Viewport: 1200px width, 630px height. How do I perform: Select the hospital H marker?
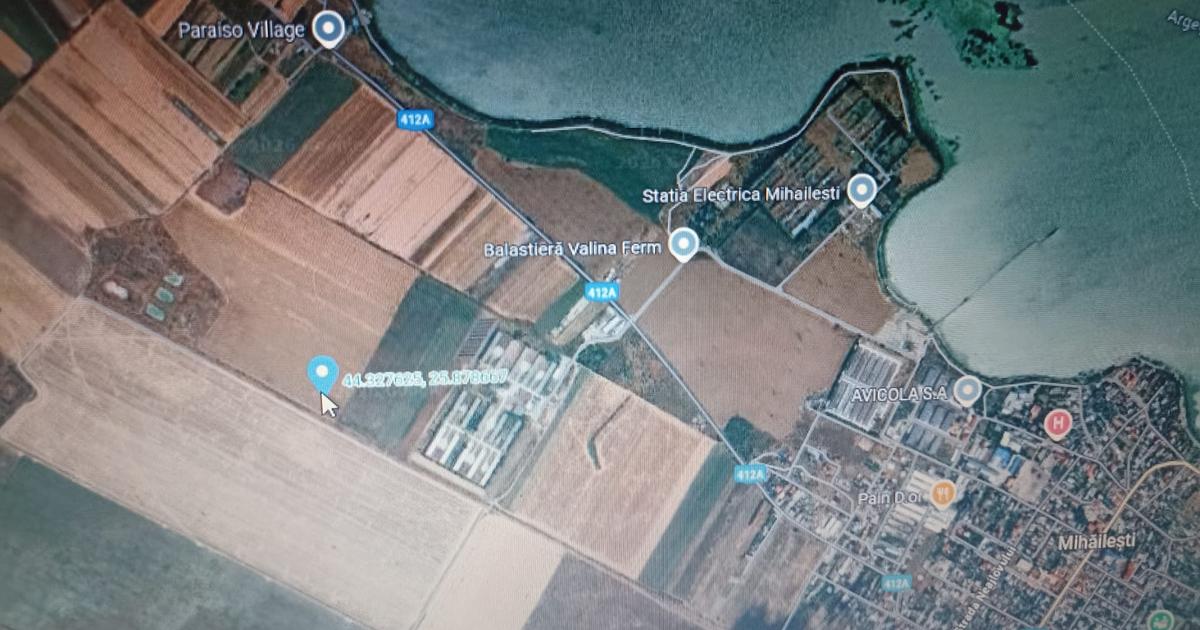point(1057,424)
